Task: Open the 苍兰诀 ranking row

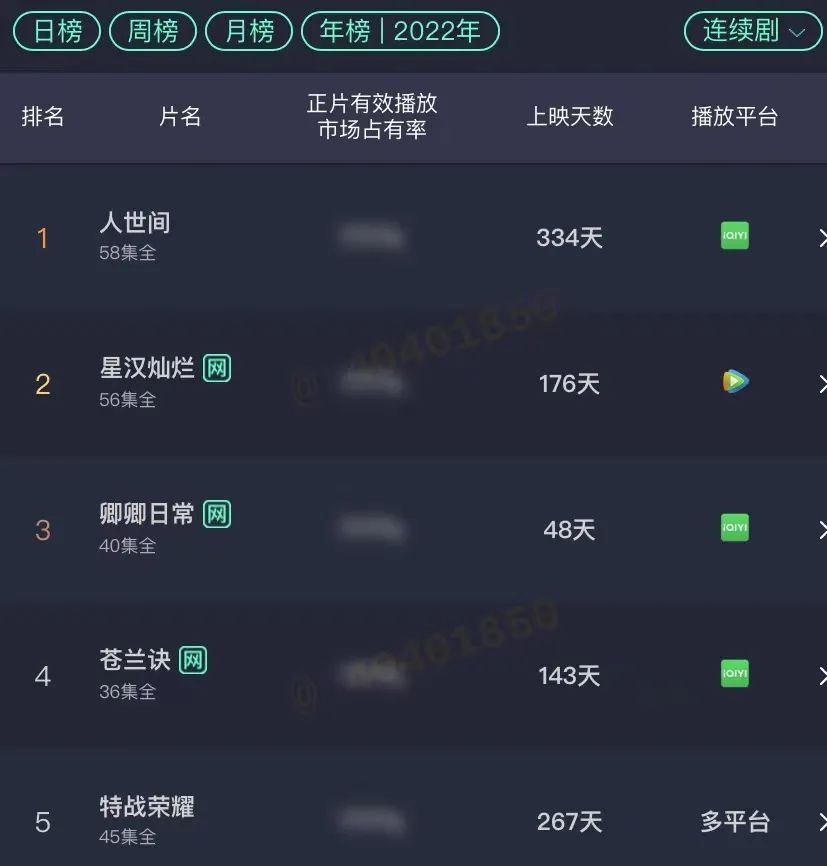Action: [413, 675]
